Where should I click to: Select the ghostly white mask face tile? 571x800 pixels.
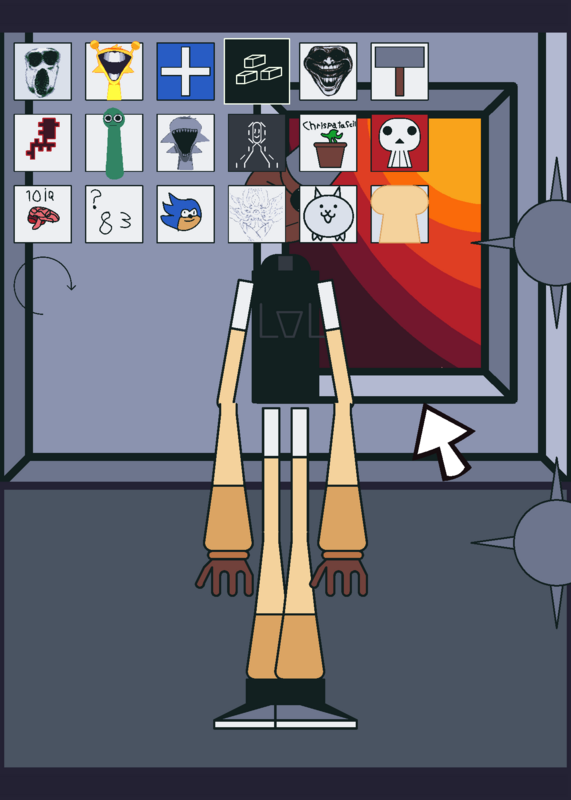pos(43,71)
